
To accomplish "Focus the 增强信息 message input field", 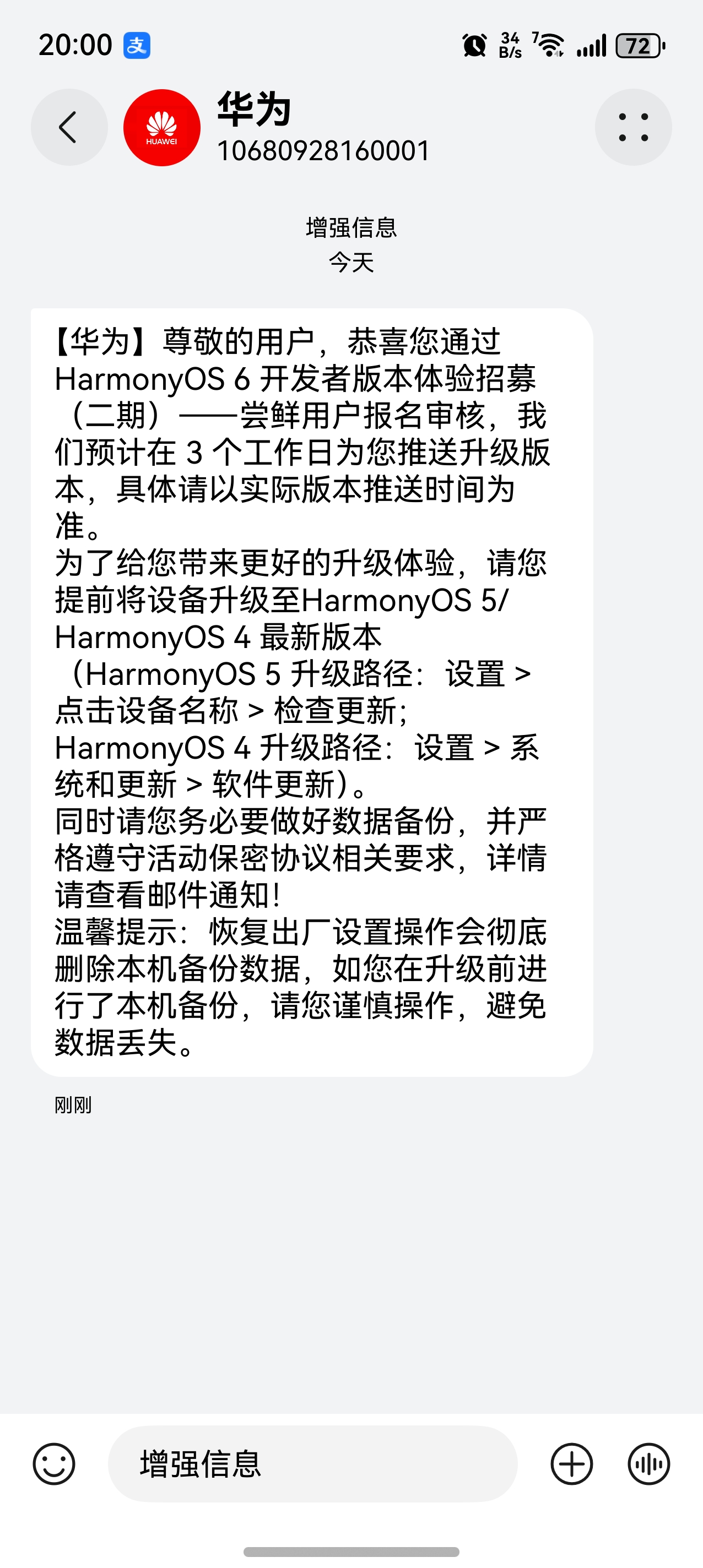I will [x=312, y=1464].
